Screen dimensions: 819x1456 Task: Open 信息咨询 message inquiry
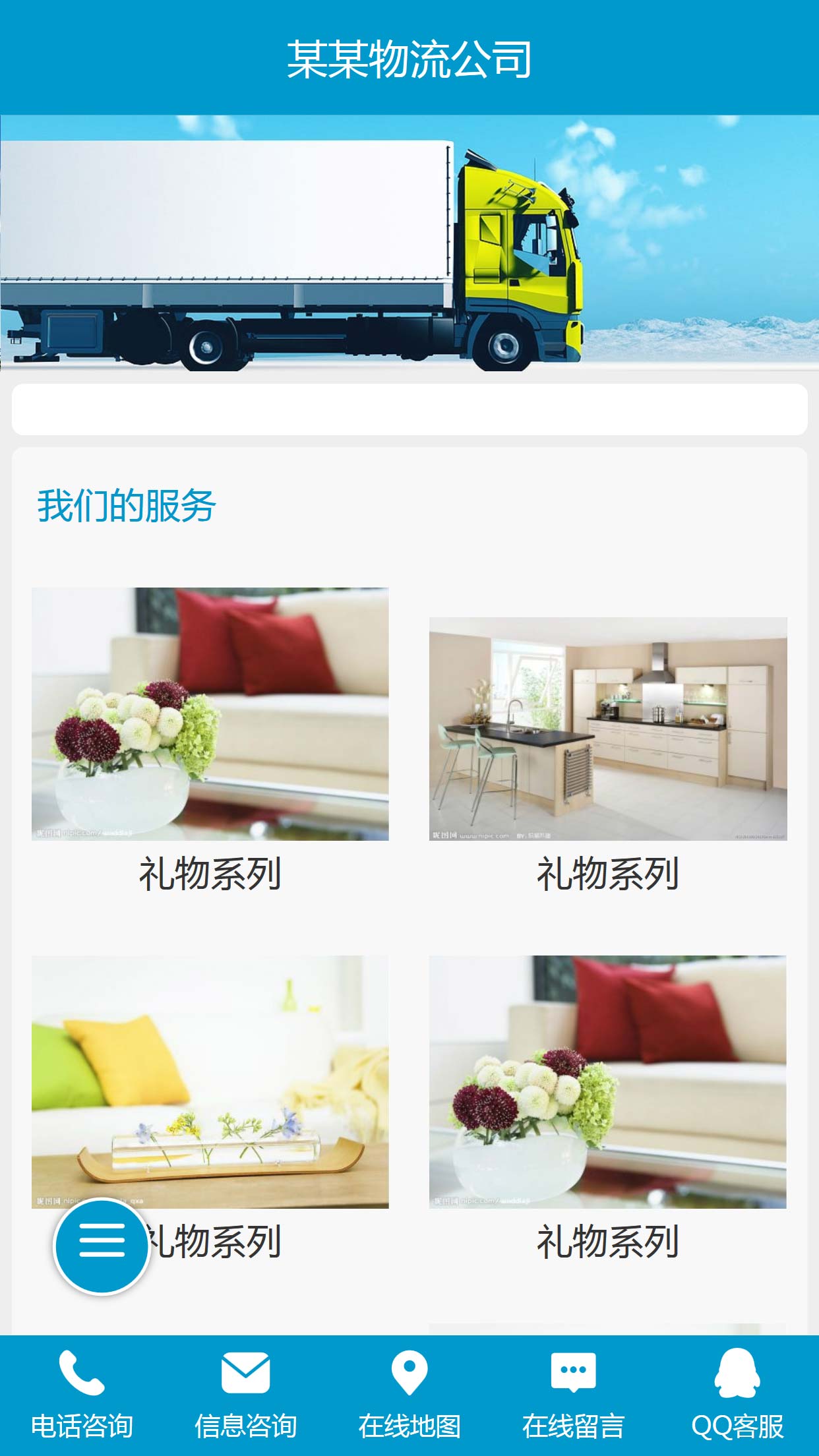pyautogui.click(x=245, y=1394)
